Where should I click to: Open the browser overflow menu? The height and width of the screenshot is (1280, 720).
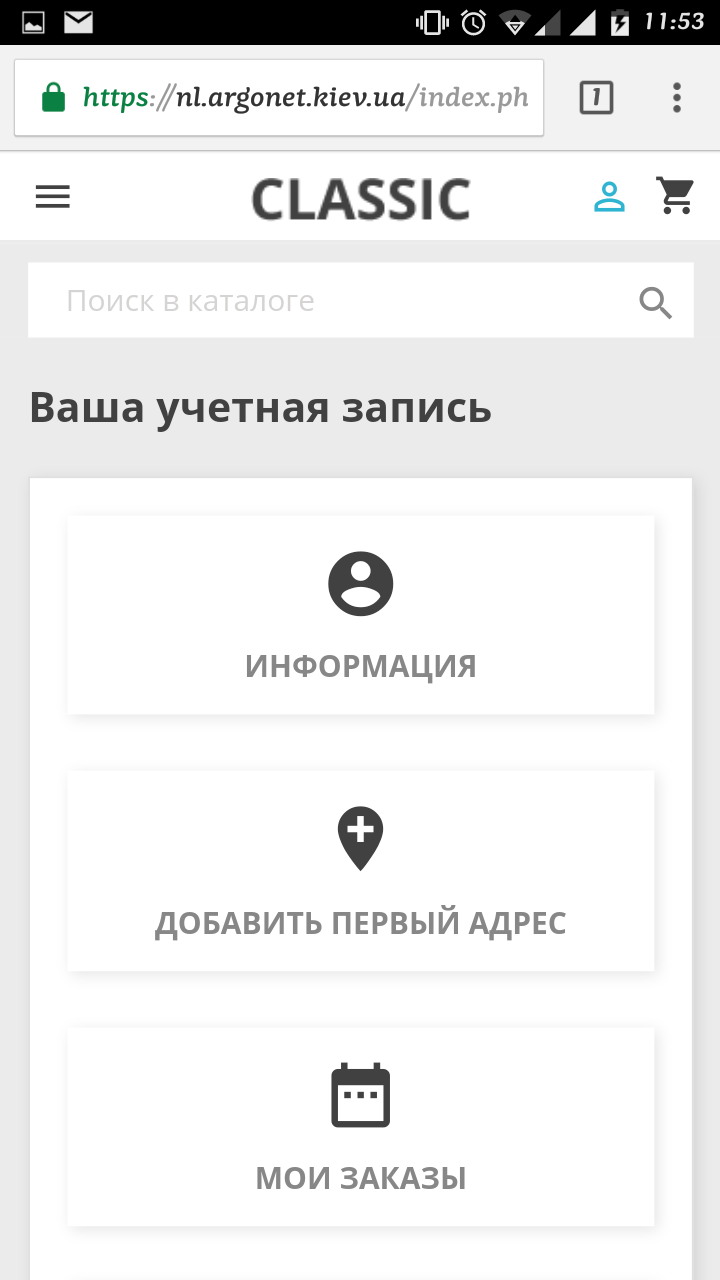[677, 98]
